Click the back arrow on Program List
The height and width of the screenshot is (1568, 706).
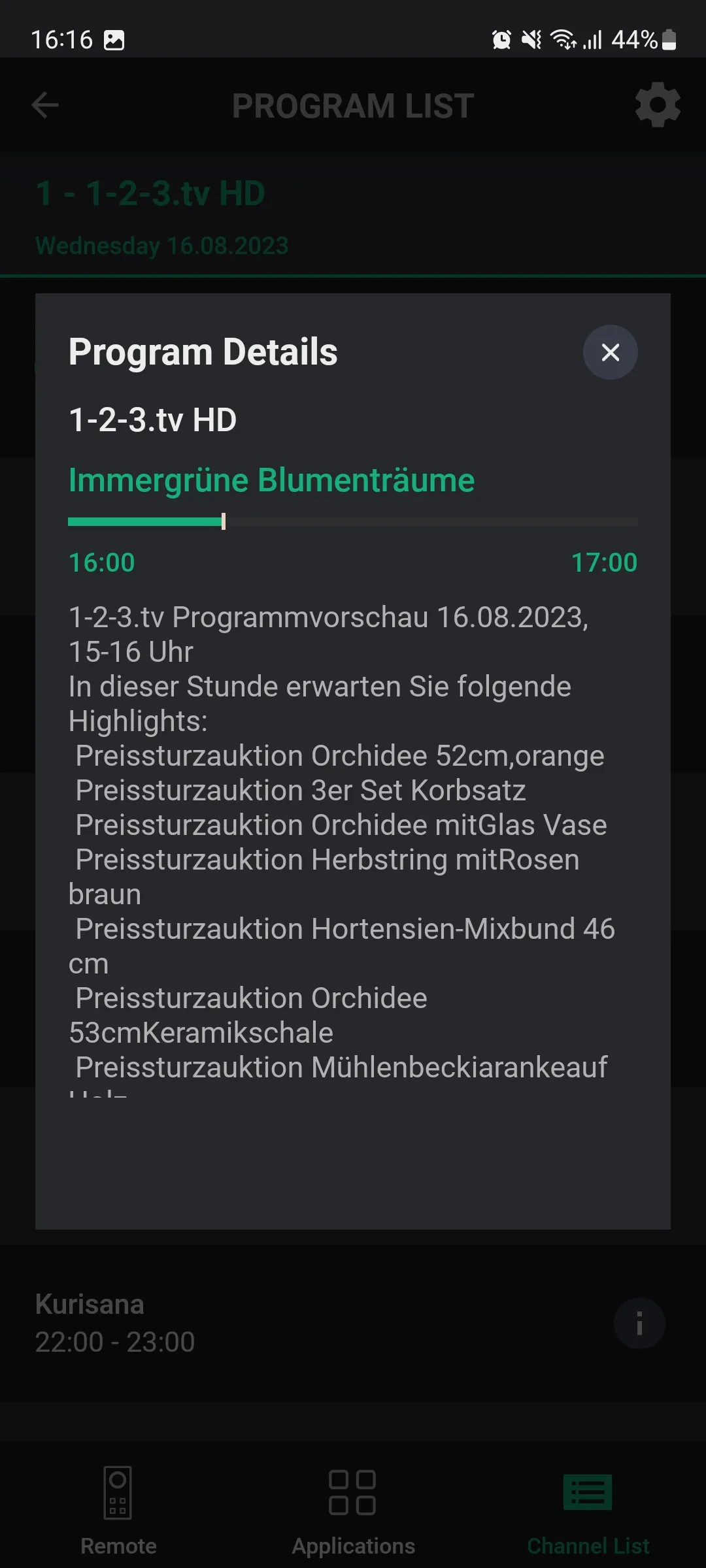[44, 105]
